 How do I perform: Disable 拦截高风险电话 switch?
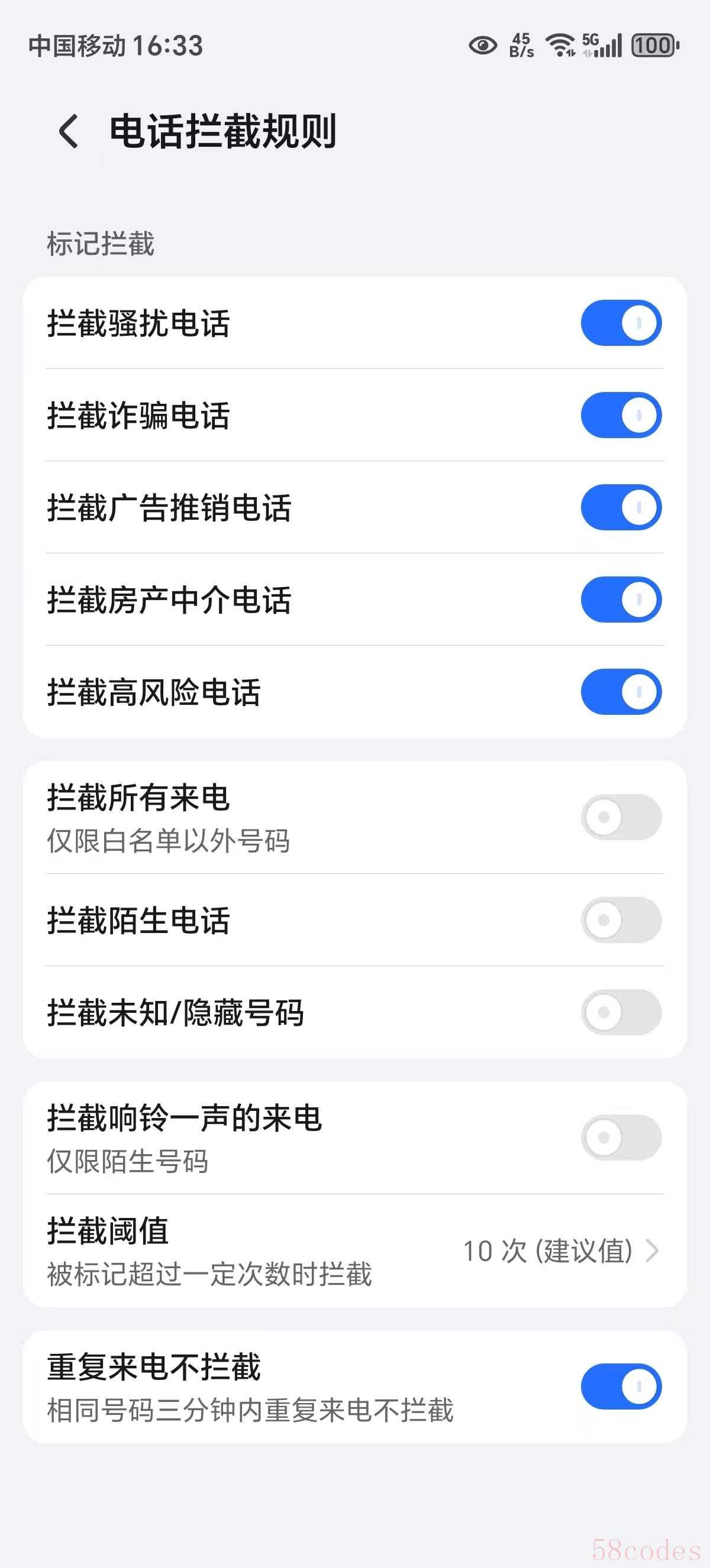(621, 692)
